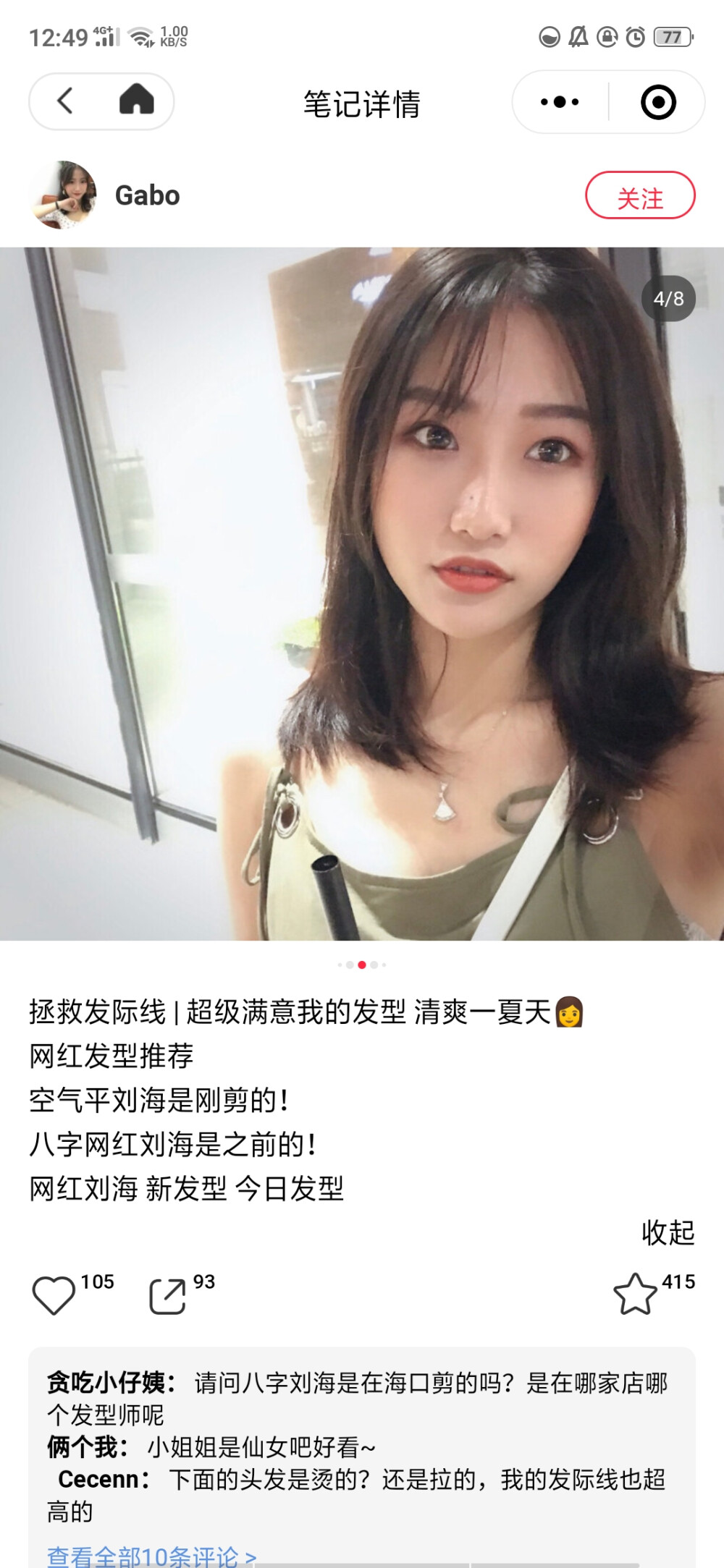Open the three-dot more menu
Screen dimensions: 724x1568
coord(560,102)
